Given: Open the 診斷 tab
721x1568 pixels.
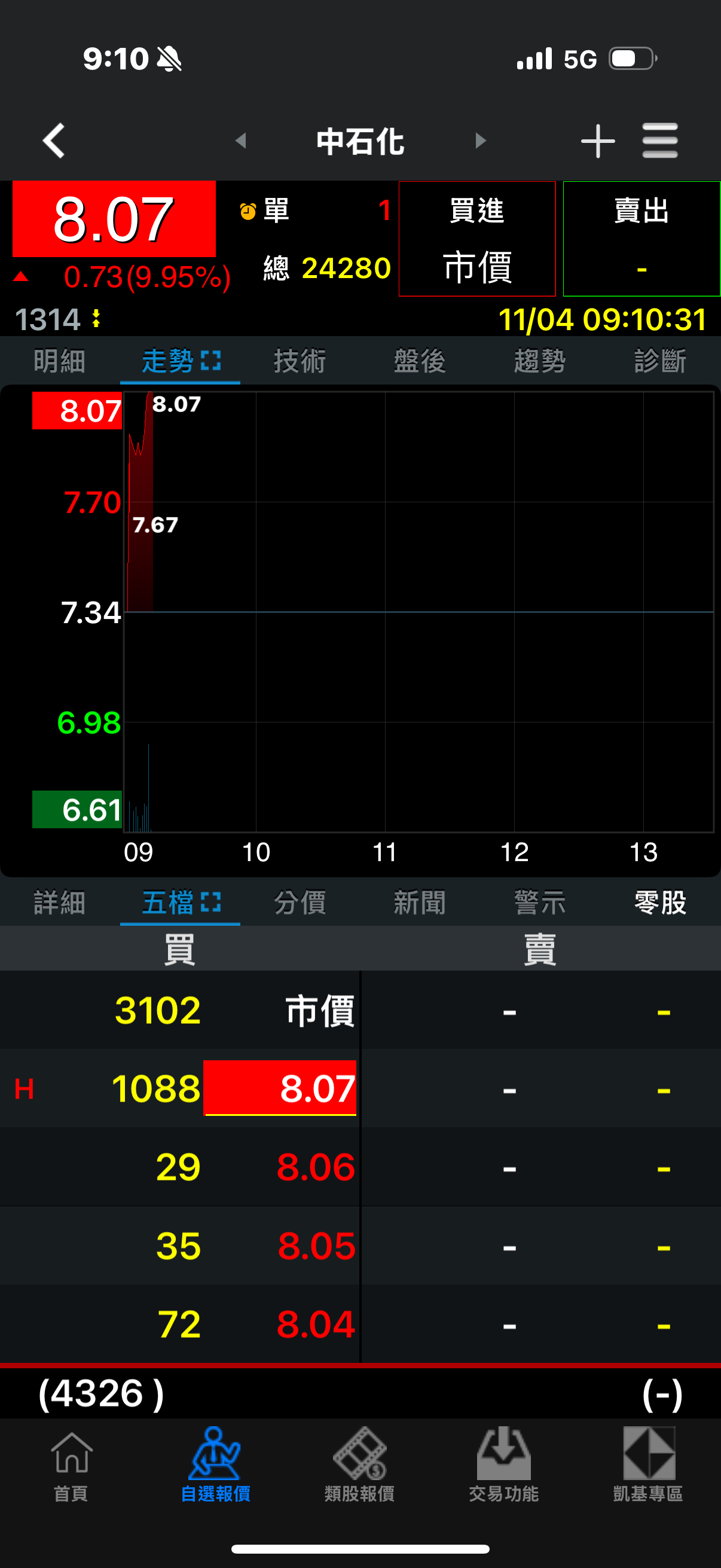Looking at the screenshot, I should (x=659, y=361).
